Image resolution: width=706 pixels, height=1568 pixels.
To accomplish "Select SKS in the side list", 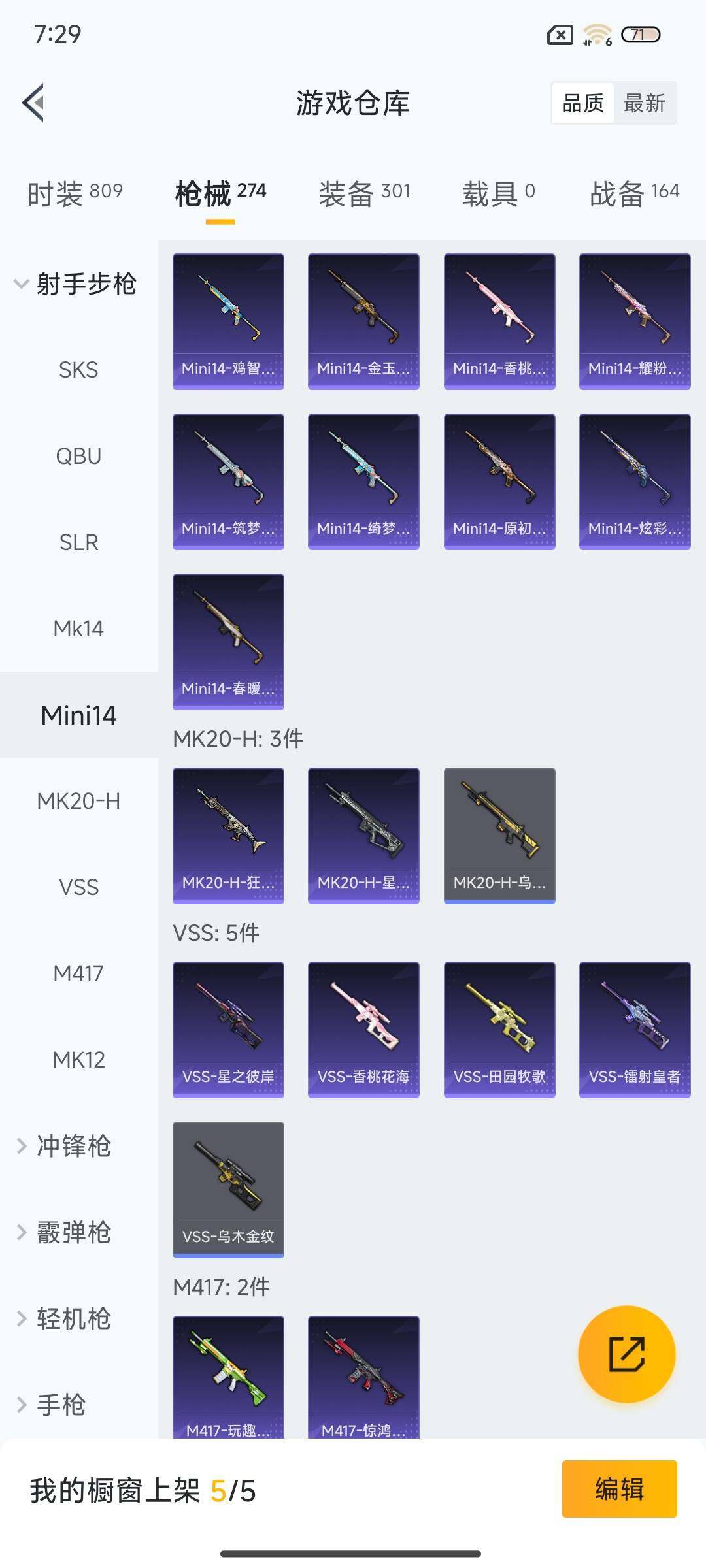I will tap(78, 370).
